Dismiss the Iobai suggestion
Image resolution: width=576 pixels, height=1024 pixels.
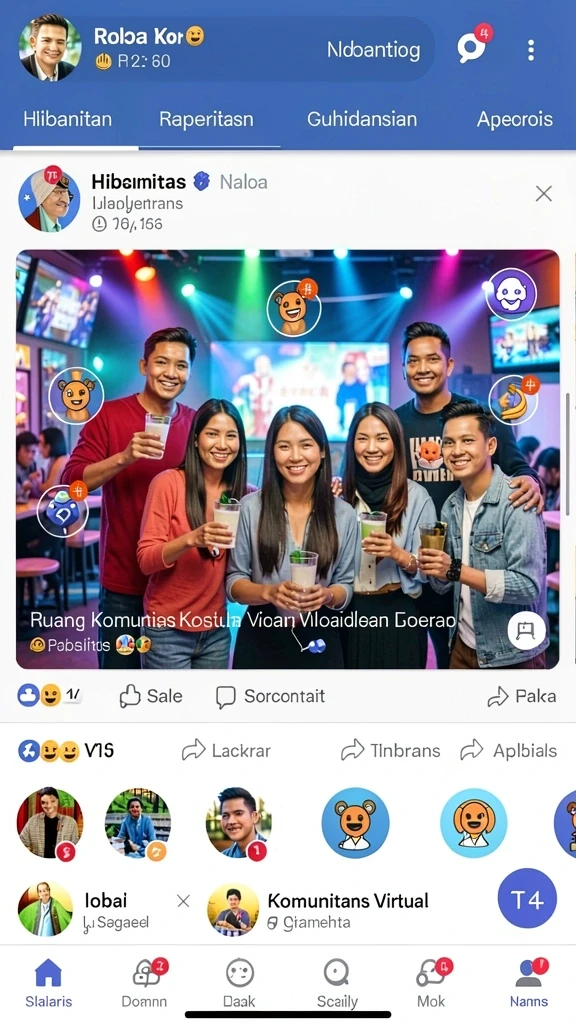(184, 901)
